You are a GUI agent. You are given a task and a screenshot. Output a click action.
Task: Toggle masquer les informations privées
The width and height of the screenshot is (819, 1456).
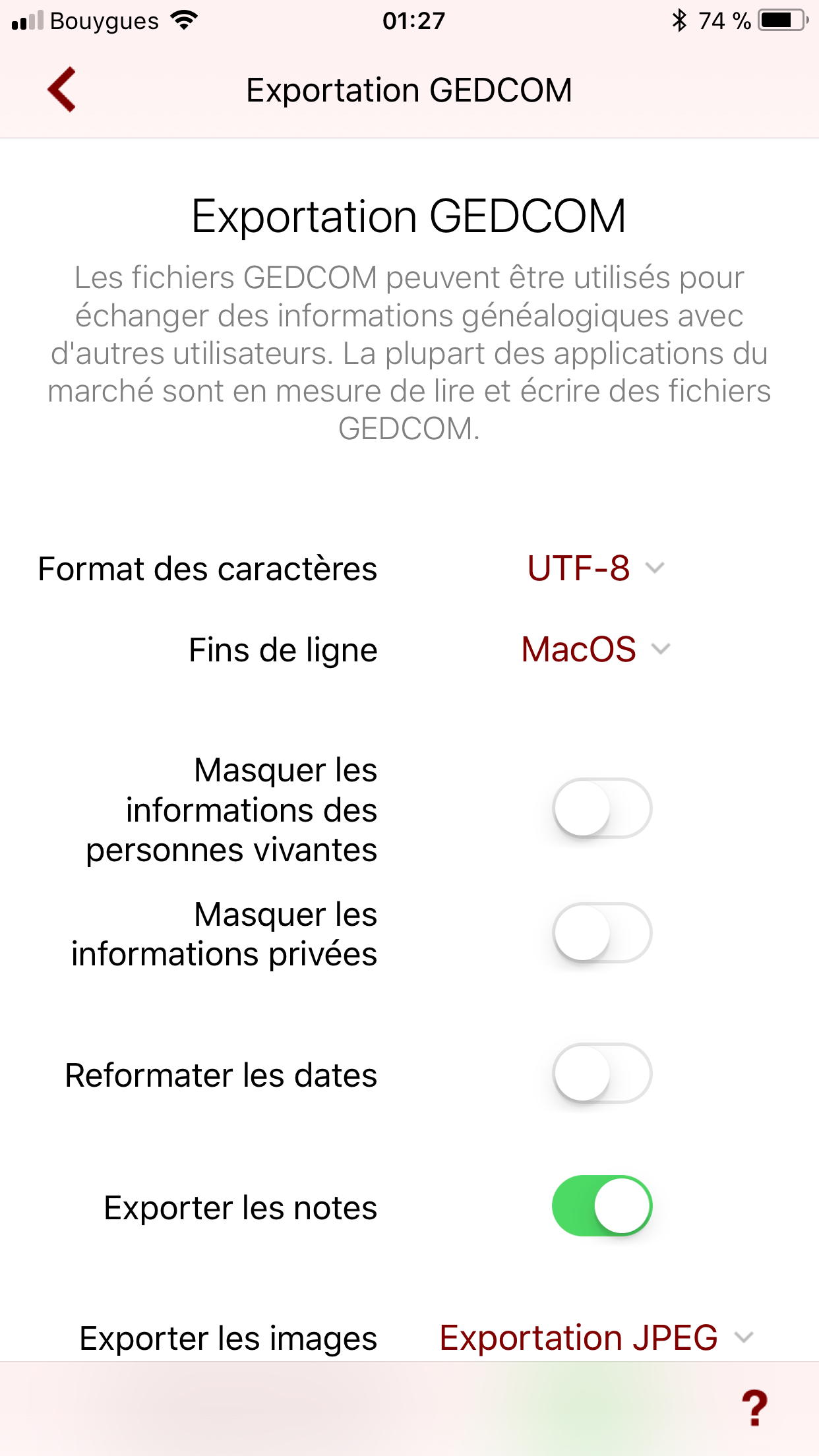click(602, 933)
